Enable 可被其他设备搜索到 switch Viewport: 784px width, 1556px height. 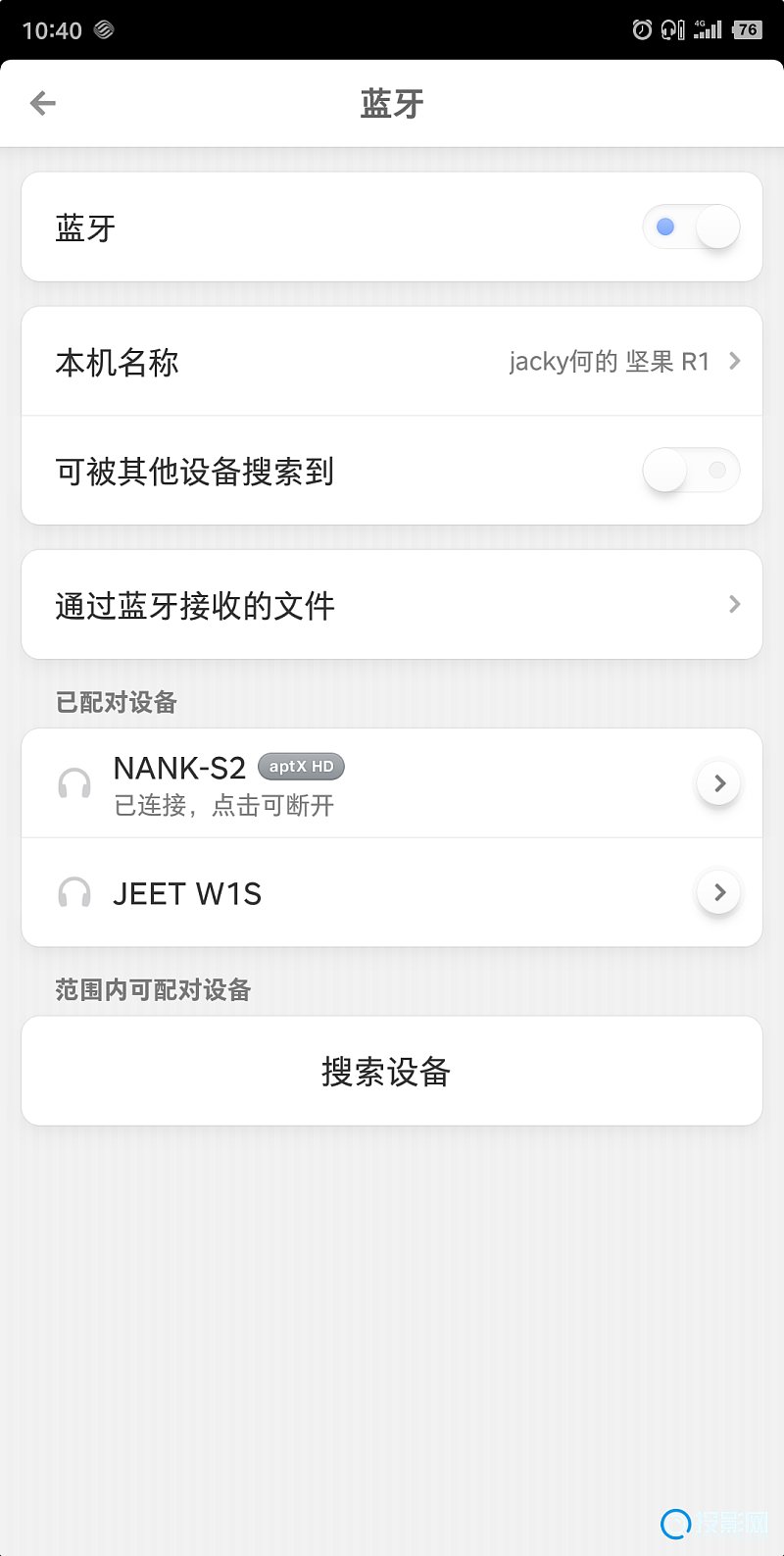click(x=691, y=471)
